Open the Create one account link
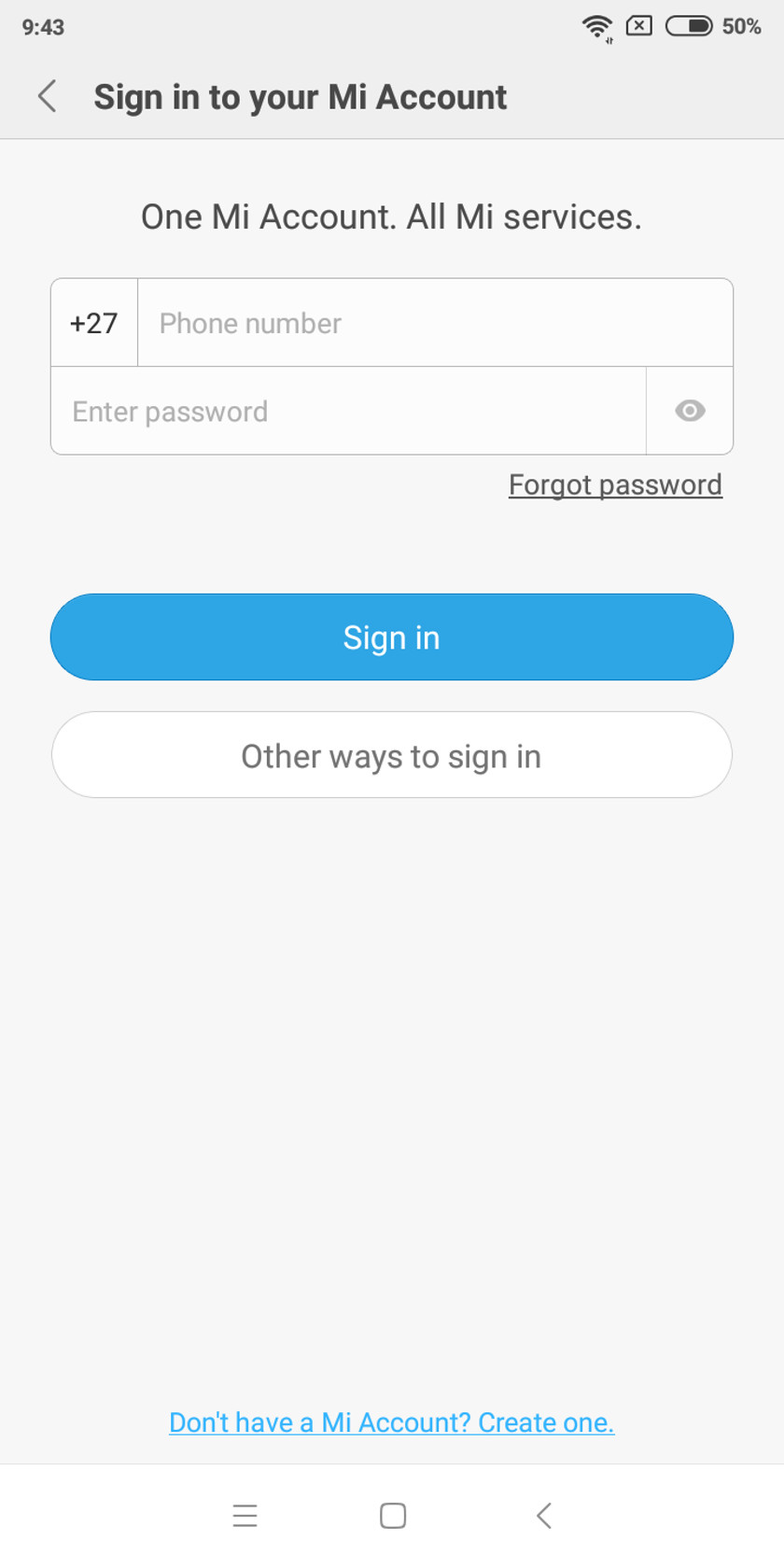784x1568 pixels. coord(391,1422)
